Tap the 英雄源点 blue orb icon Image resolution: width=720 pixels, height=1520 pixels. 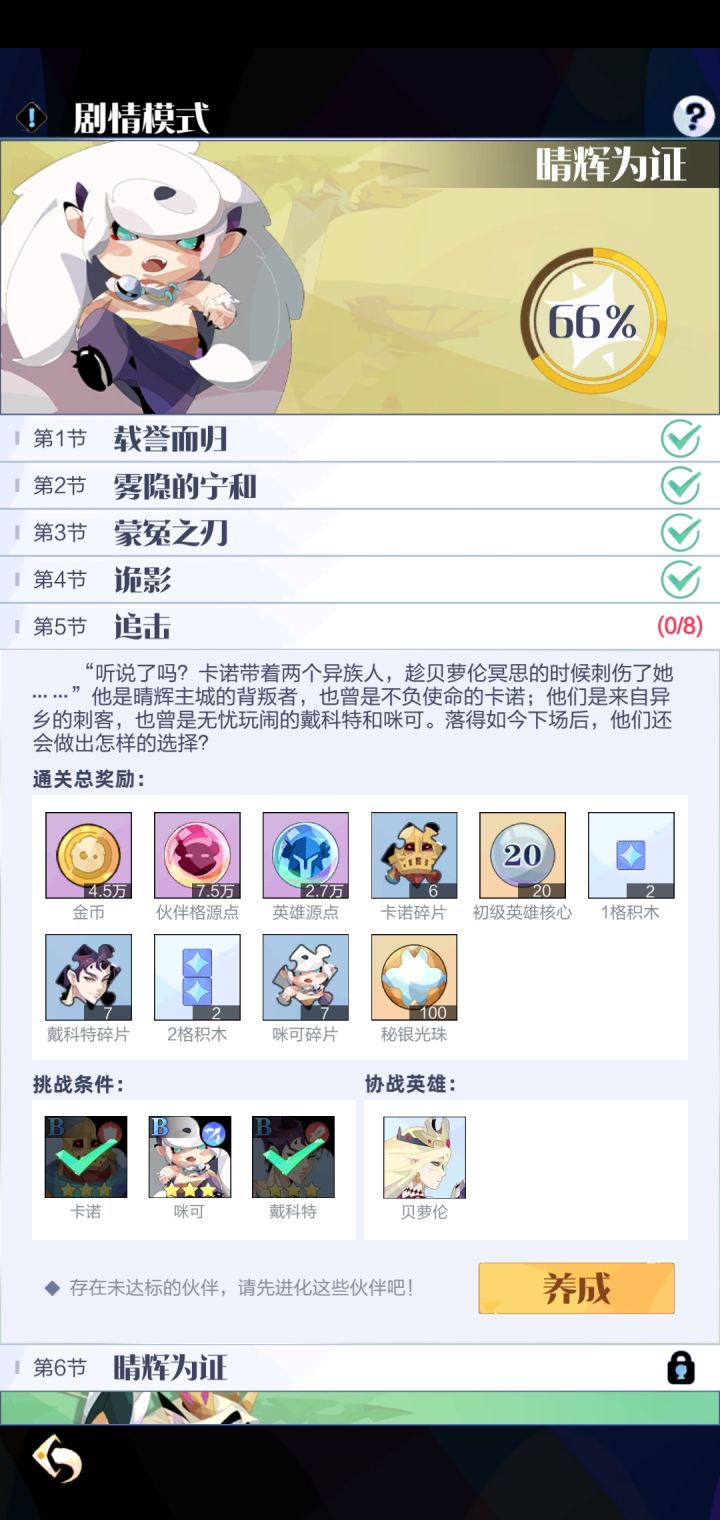coord(305,855)
